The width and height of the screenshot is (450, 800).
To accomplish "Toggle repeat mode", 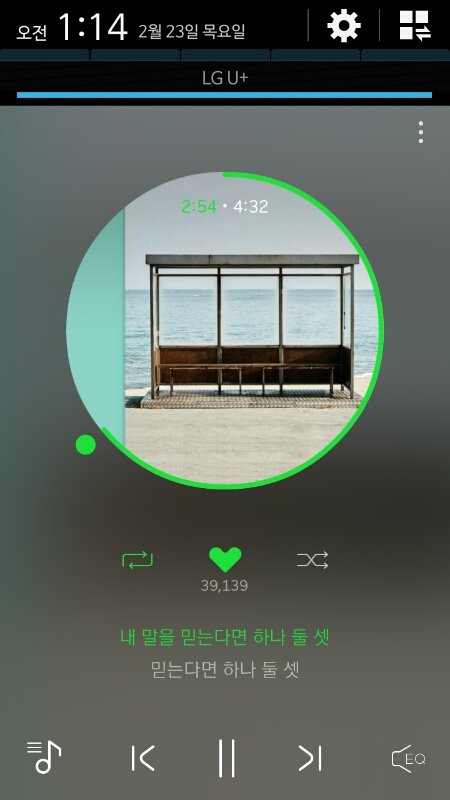I will click(x=138, y=560).
